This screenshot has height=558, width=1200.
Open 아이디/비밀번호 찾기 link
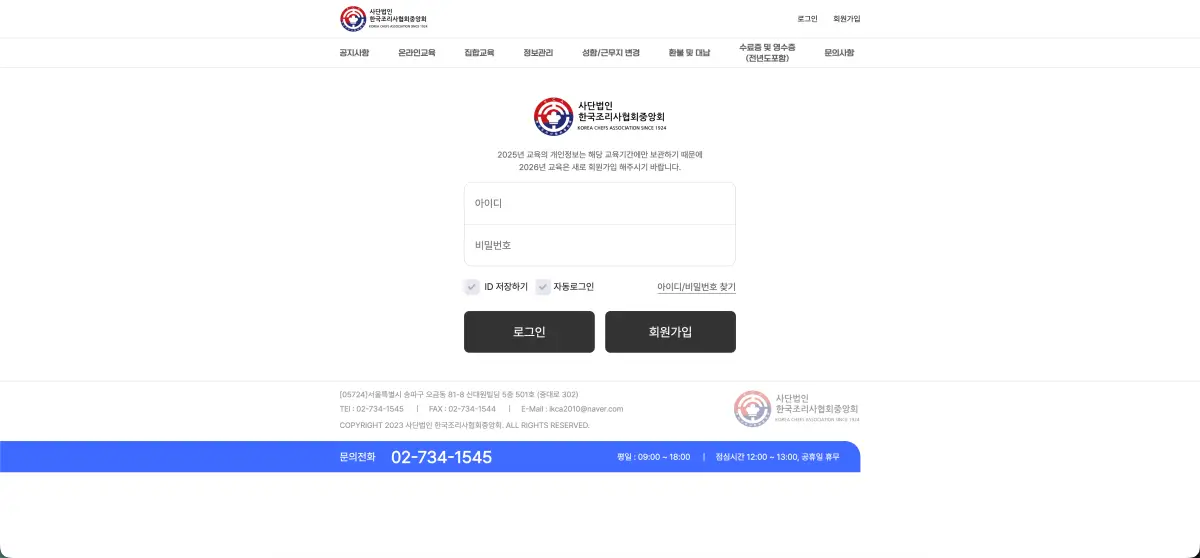(696, 287)
